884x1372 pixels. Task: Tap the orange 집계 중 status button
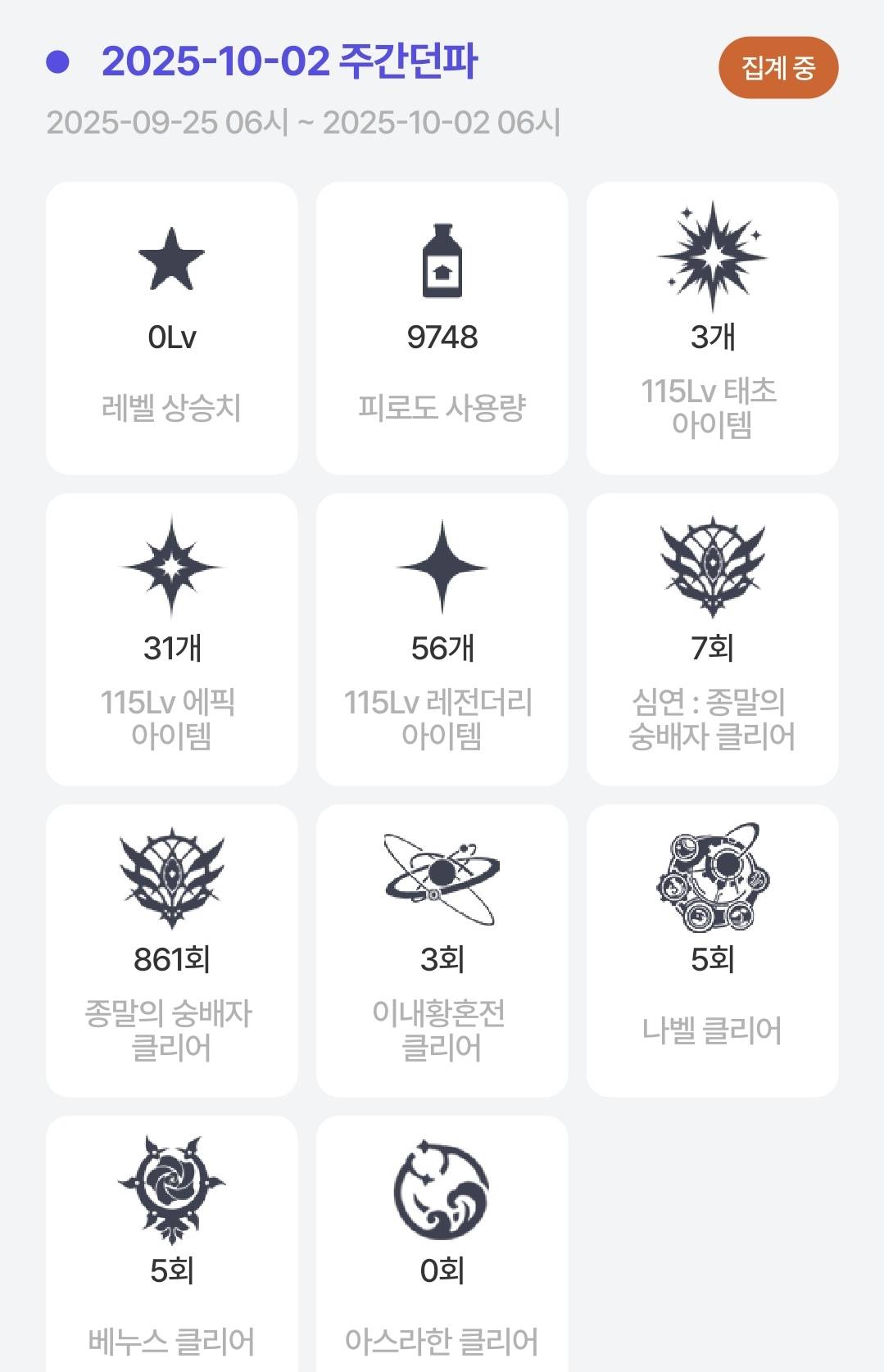coord(777,68)
